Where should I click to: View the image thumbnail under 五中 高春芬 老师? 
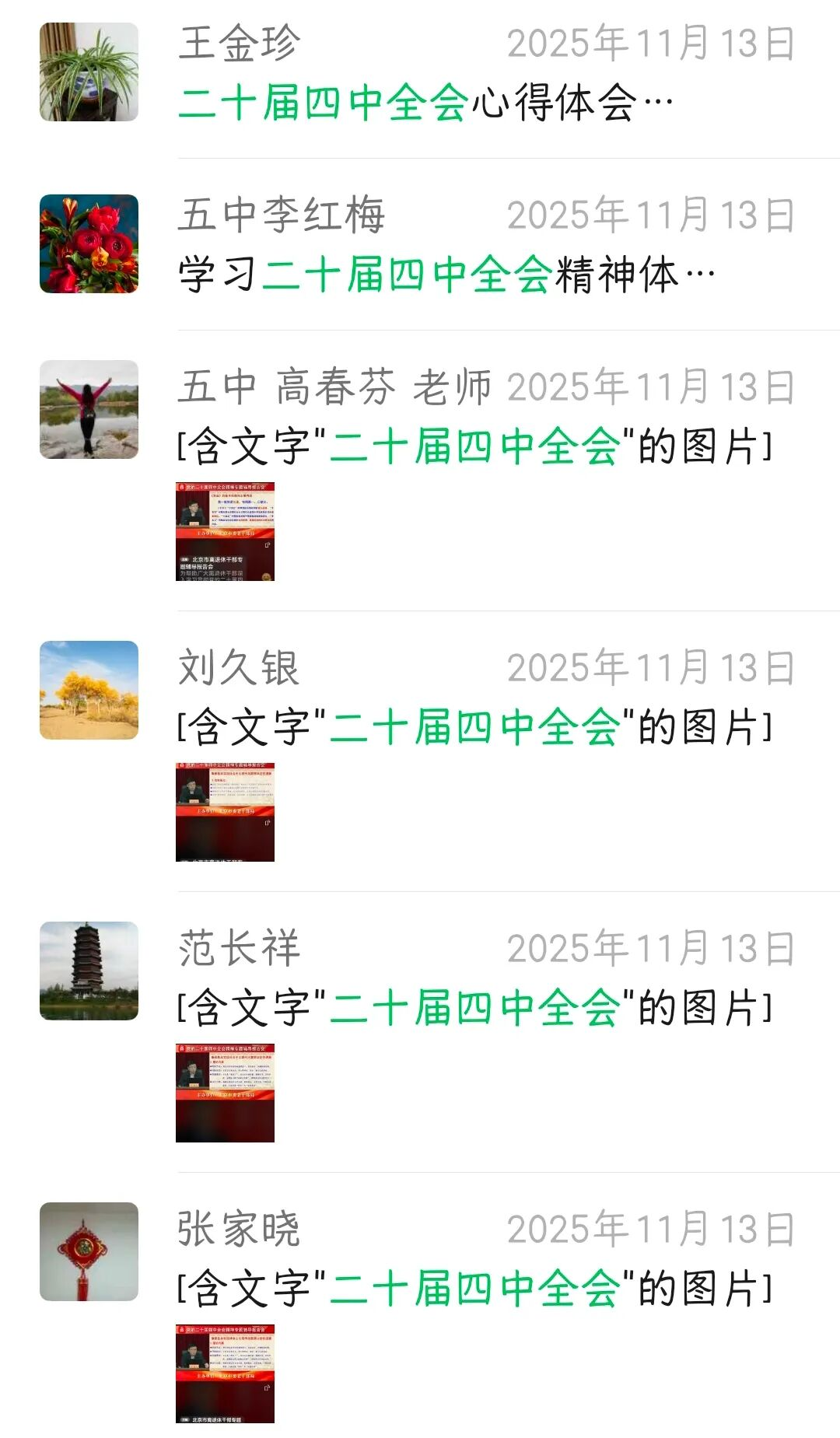[226, 531]
